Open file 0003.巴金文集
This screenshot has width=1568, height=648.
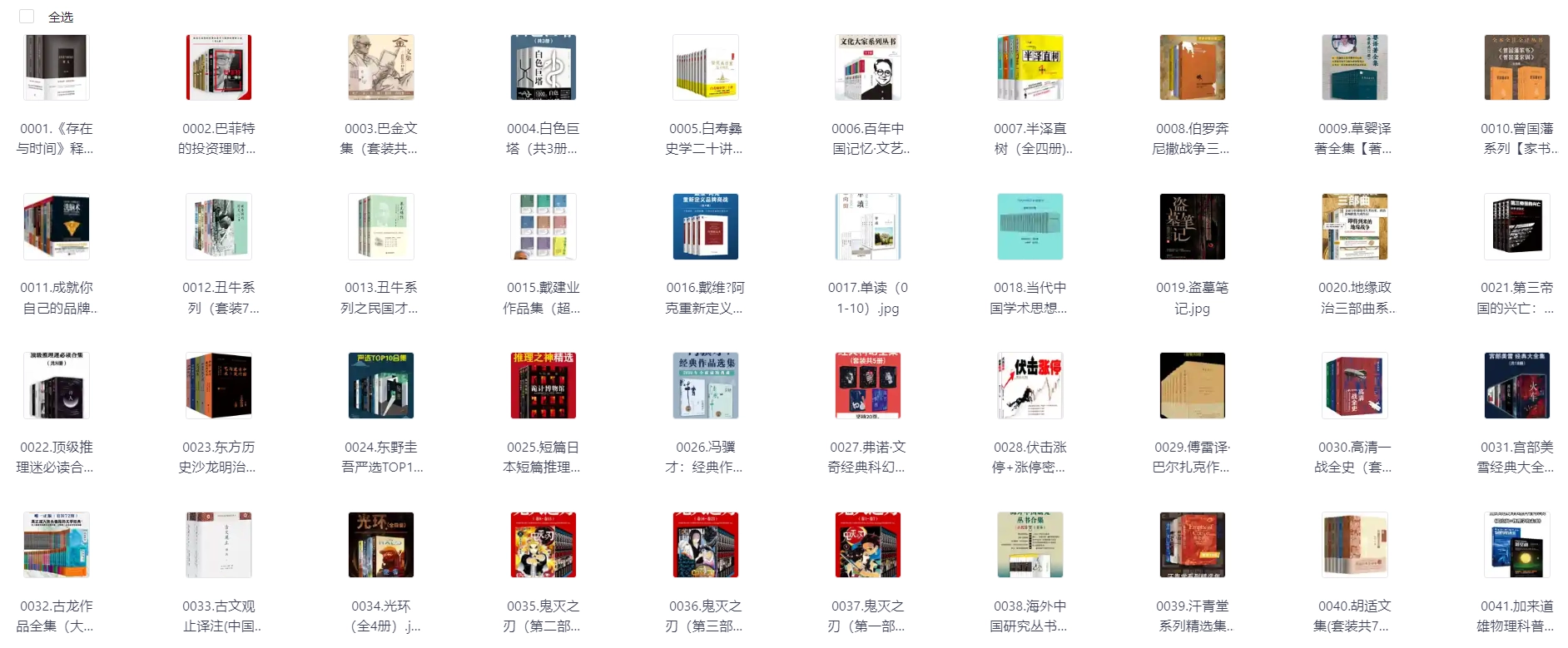[x=381, y=68]
